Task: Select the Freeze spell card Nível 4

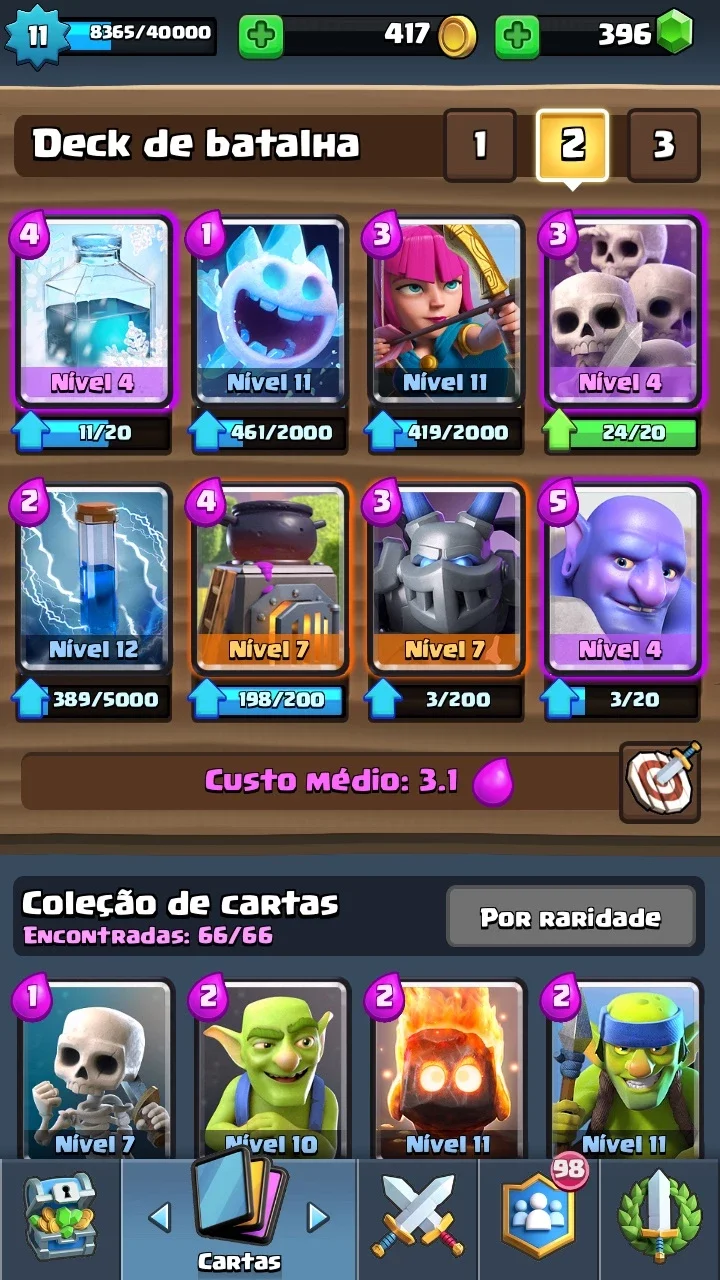Action: coord(94,312)
